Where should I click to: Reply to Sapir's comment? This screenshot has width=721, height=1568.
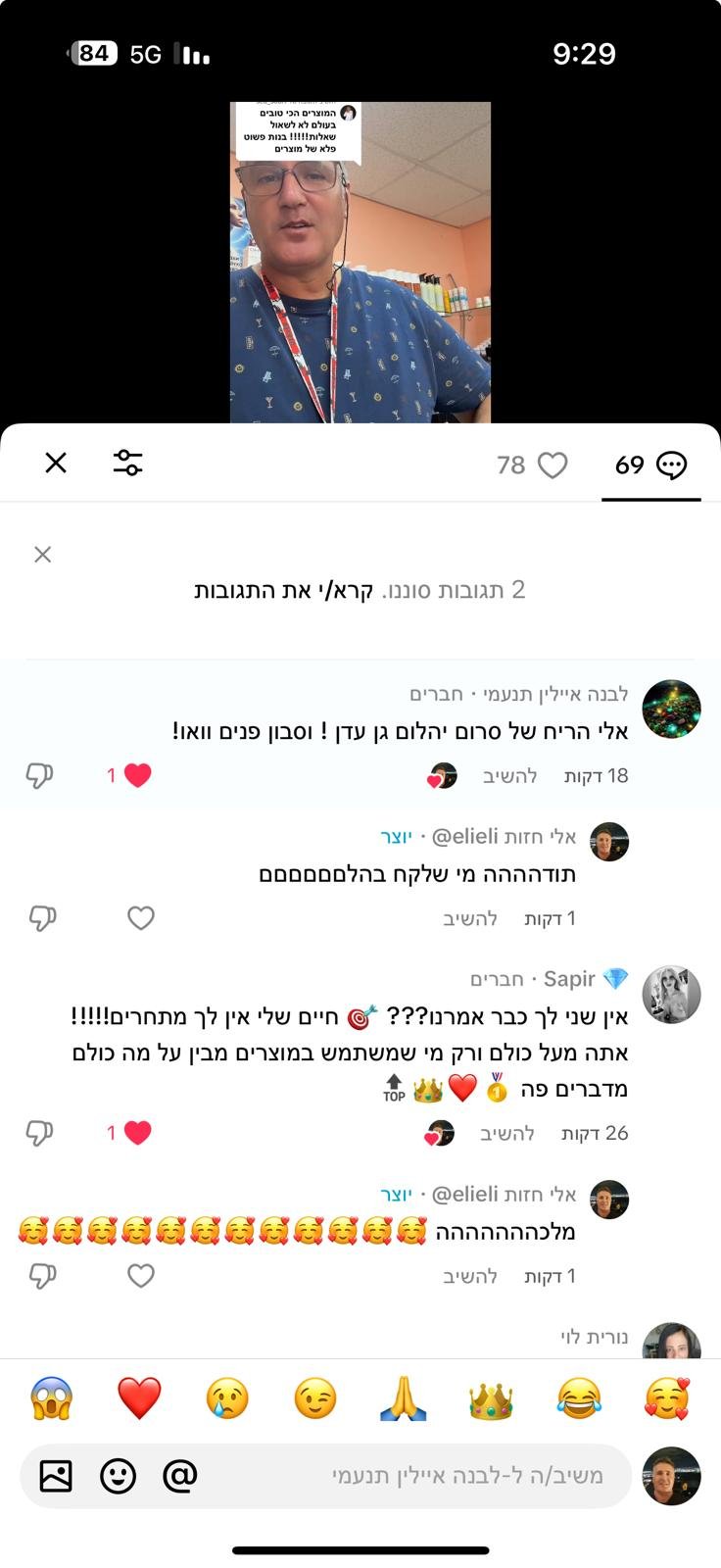(506, 1134)
